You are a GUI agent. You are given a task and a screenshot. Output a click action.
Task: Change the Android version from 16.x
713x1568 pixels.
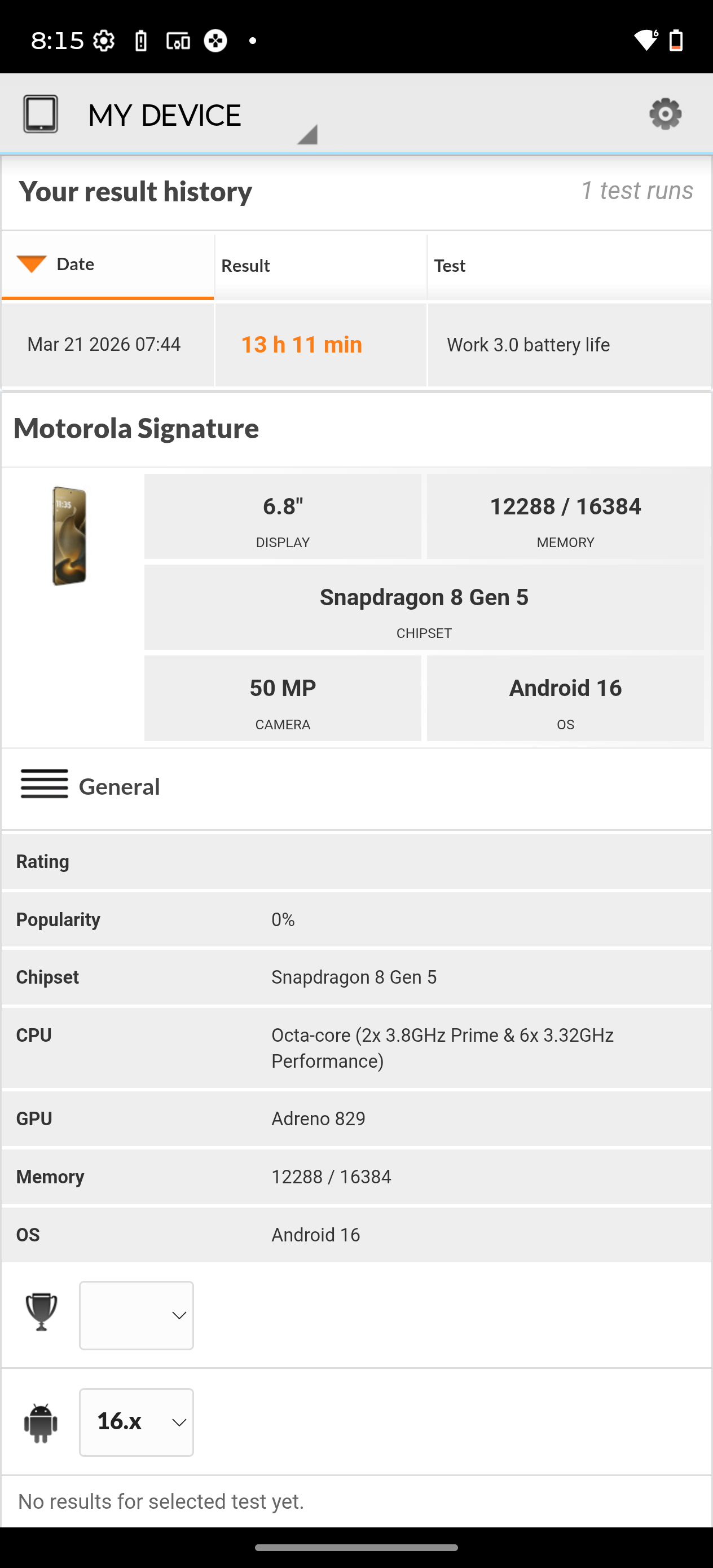tap(137, 1422)
